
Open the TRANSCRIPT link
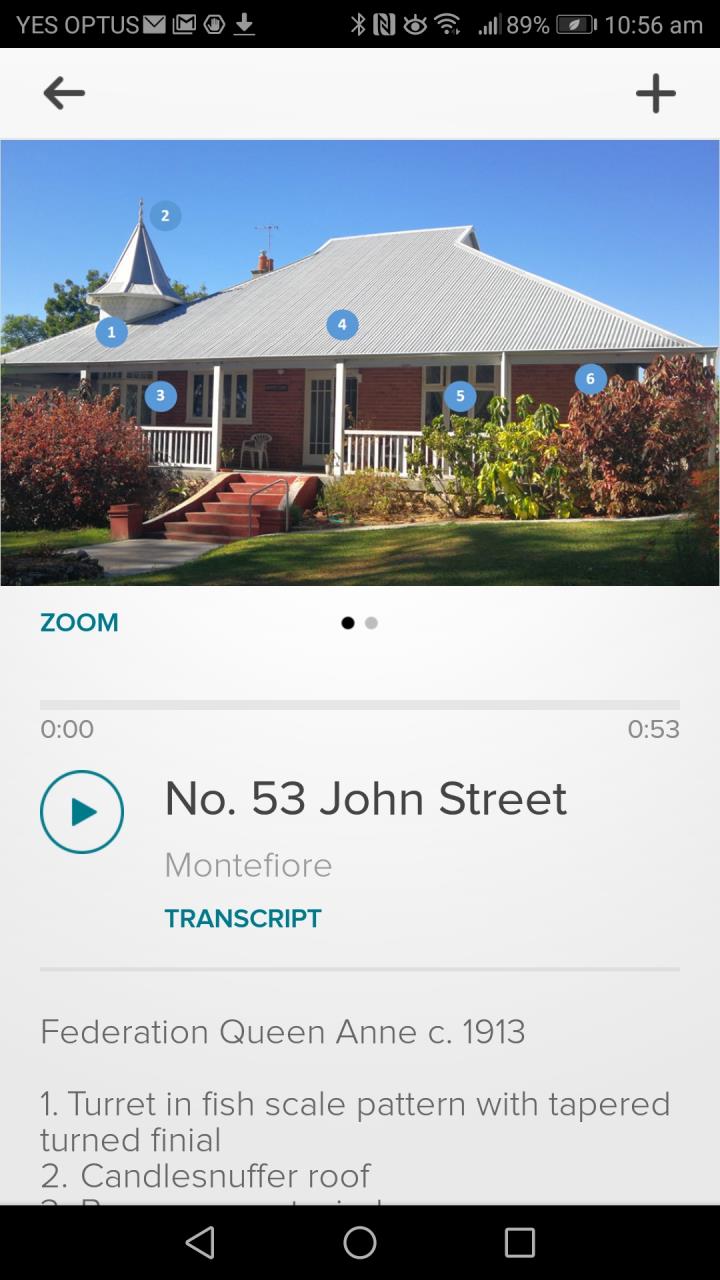[x=243, y=919]
